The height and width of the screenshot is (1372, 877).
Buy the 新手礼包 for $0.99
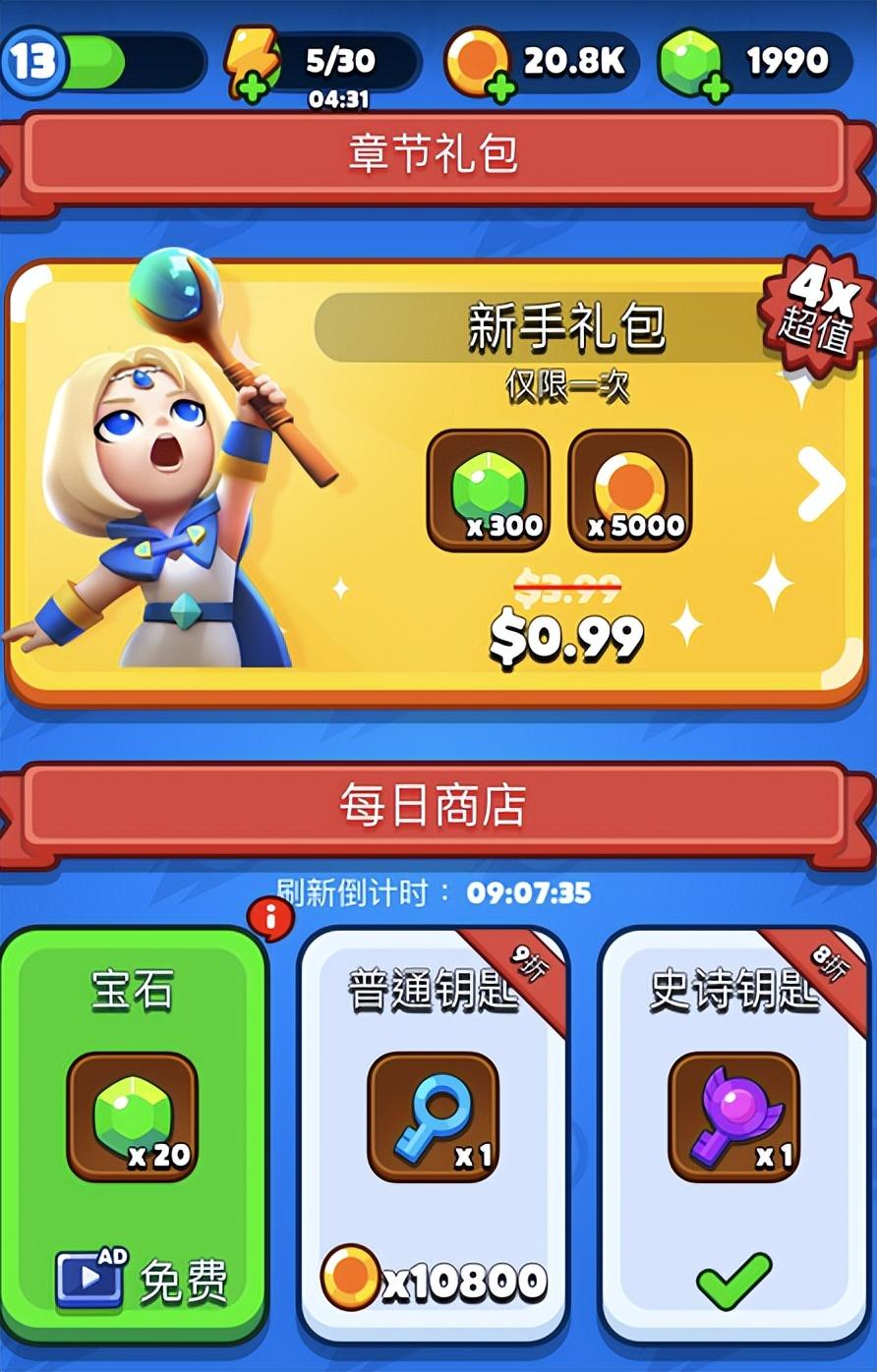tap(566, 639)
